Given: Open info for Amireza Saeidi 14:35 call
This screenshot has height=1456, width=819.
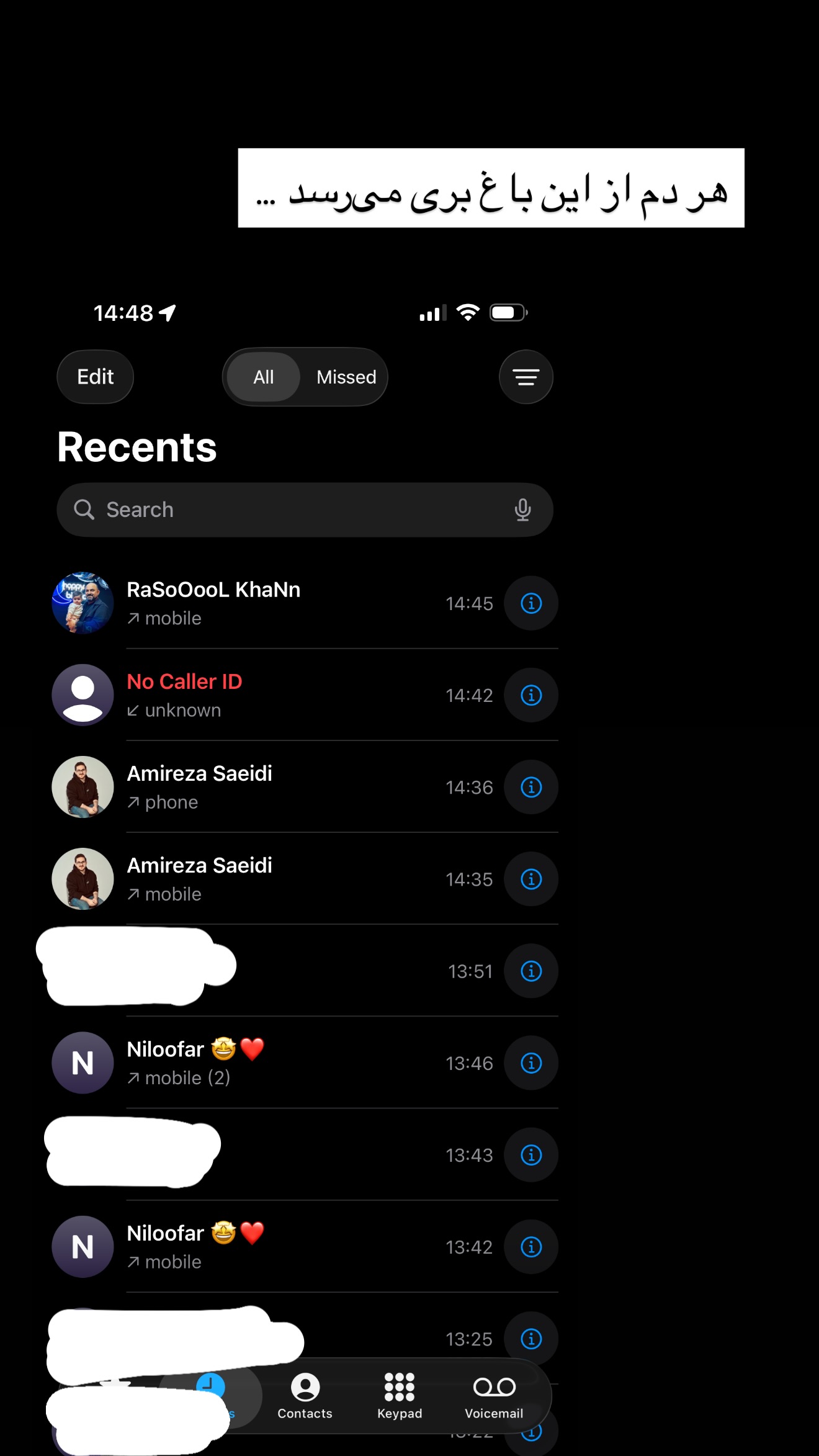Looking at the screenshot, I should [531, 879].
